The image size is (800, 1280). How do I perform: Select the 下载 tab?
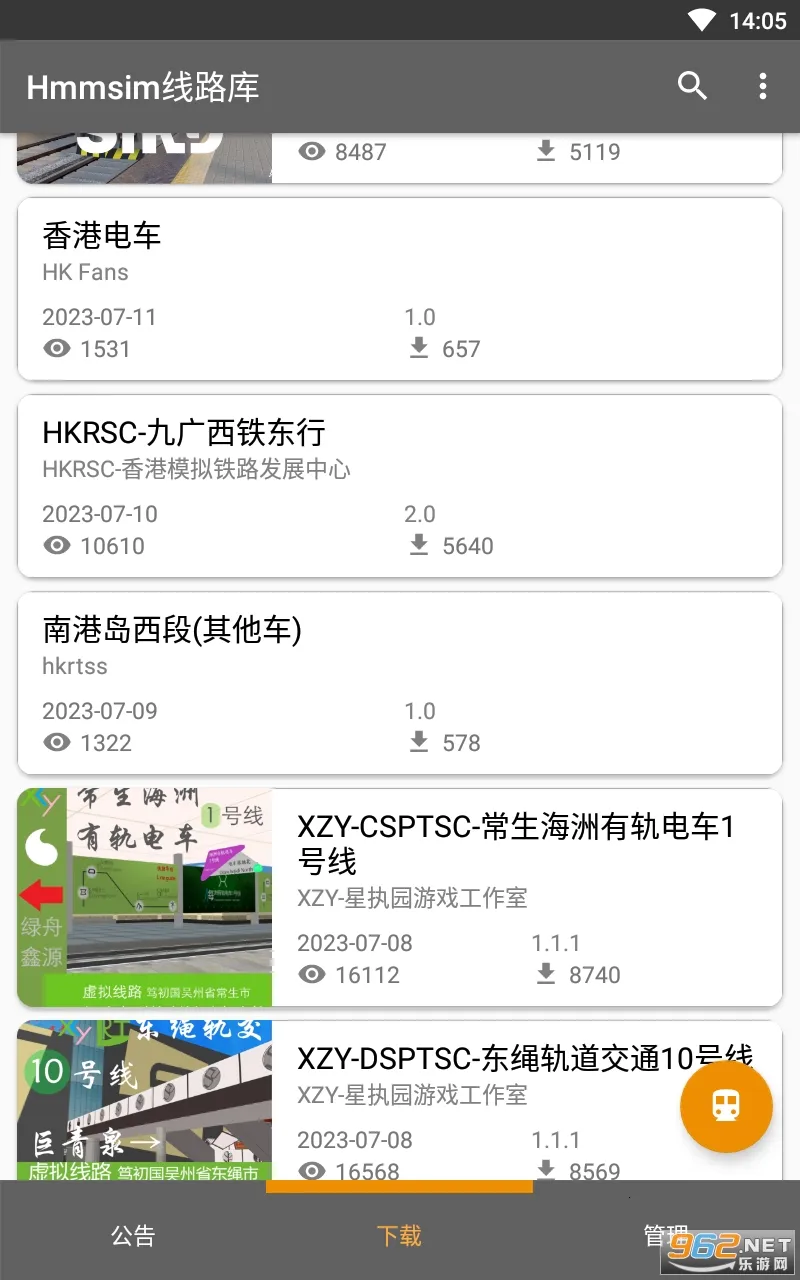tap(399, 1236)
